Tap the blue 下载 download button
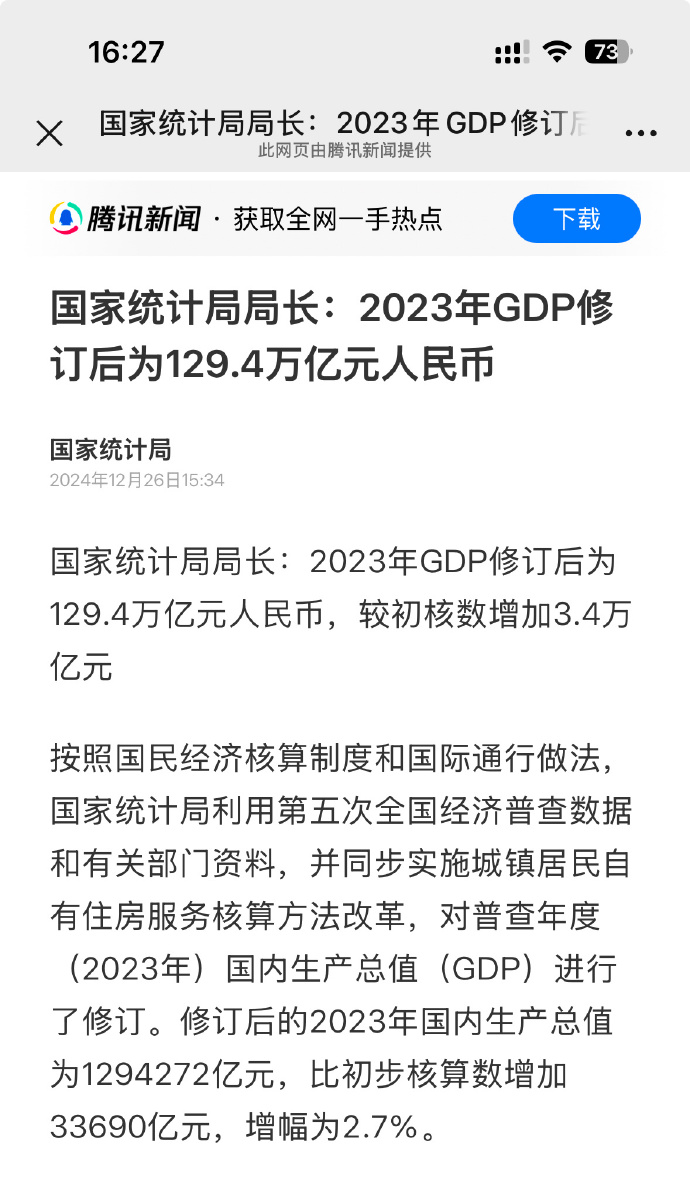This screenshot has height=1186, width=690. point(577,219)
